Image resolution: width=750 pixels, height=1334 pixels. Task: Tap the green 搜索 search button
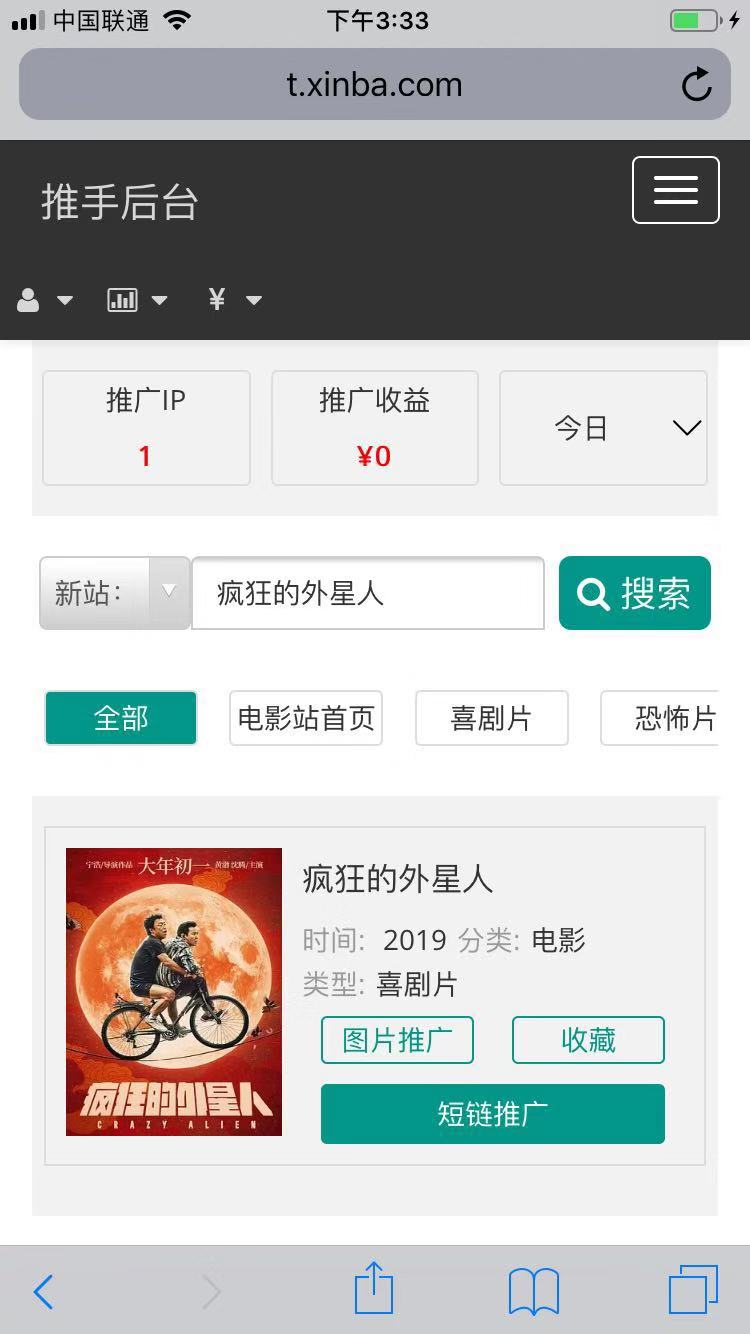(x=634, y=593)
